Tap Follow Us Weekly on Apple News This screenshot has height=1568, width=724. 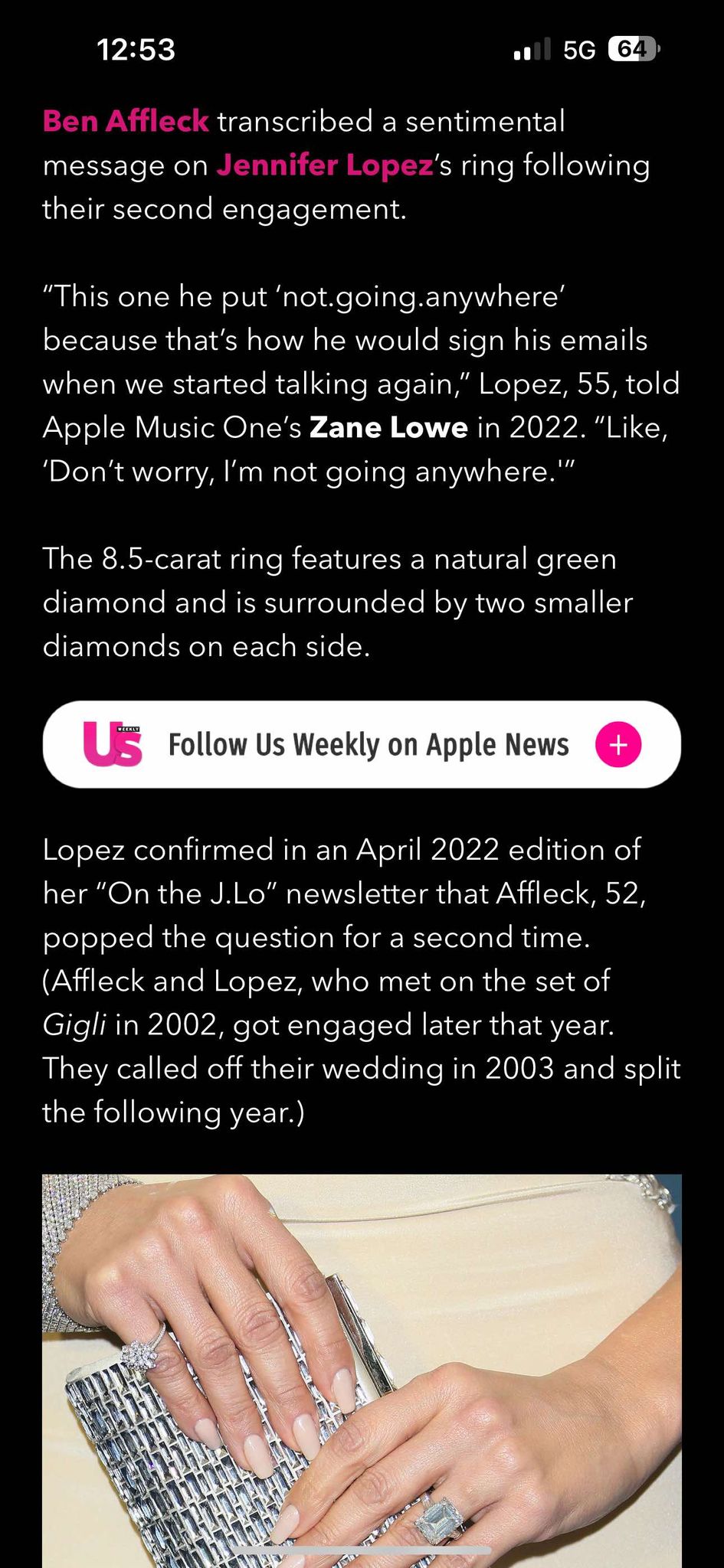click(x=362, y=744)
